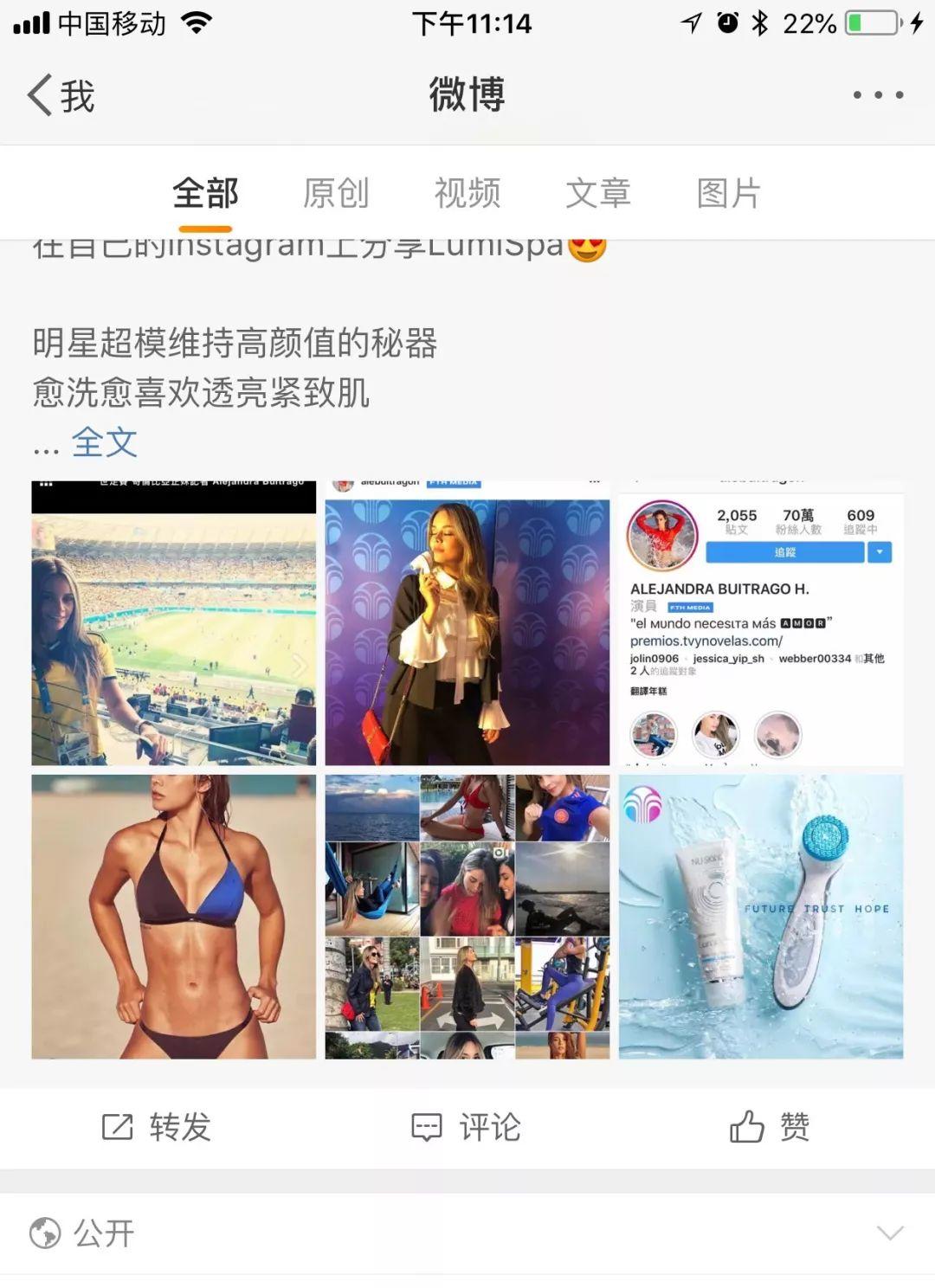
Task: Like the post with 赞
Action: pos(770,1127)
